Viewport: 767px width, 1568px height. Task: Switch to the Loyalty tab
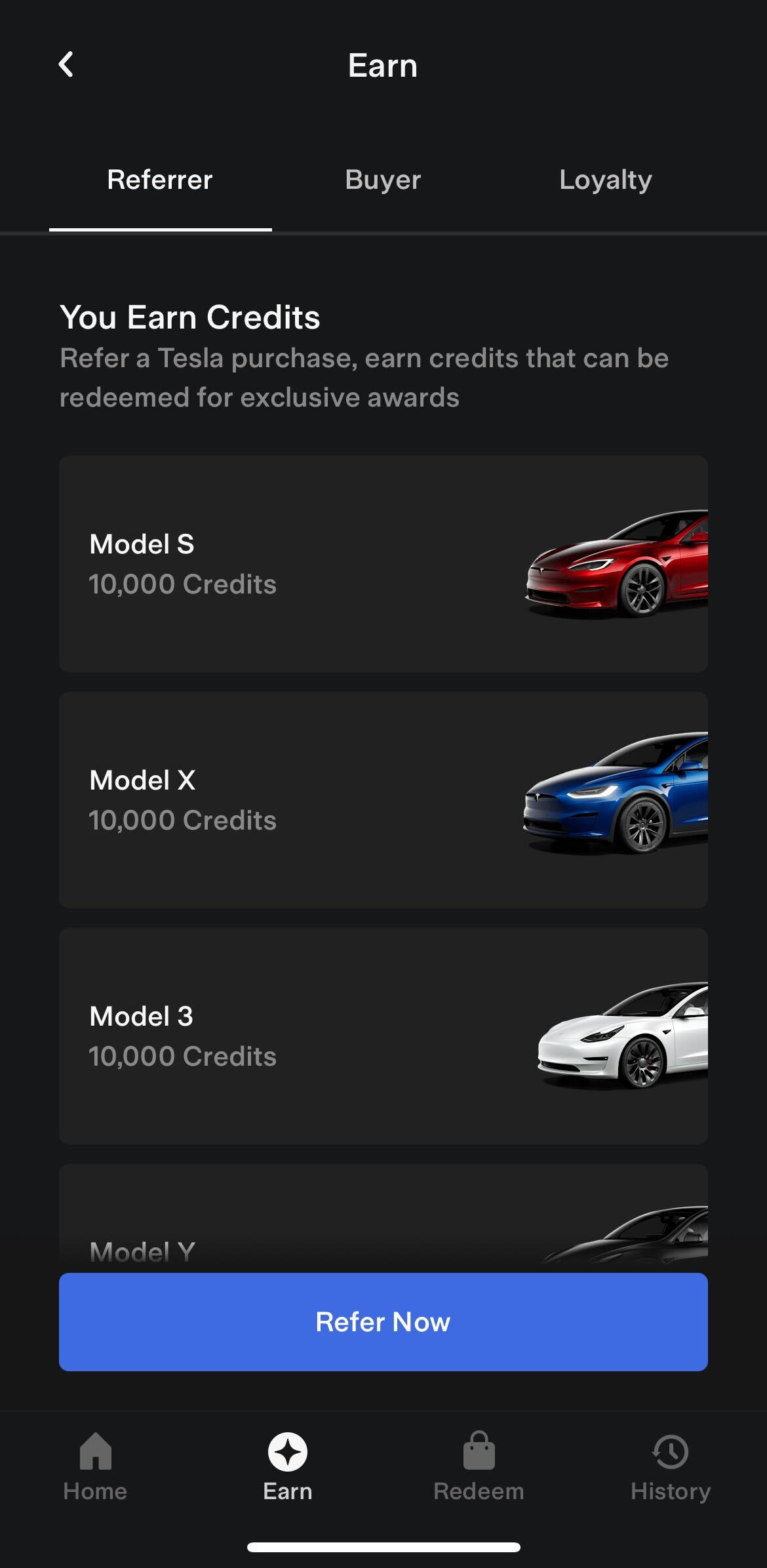click(x=605, y=180)
